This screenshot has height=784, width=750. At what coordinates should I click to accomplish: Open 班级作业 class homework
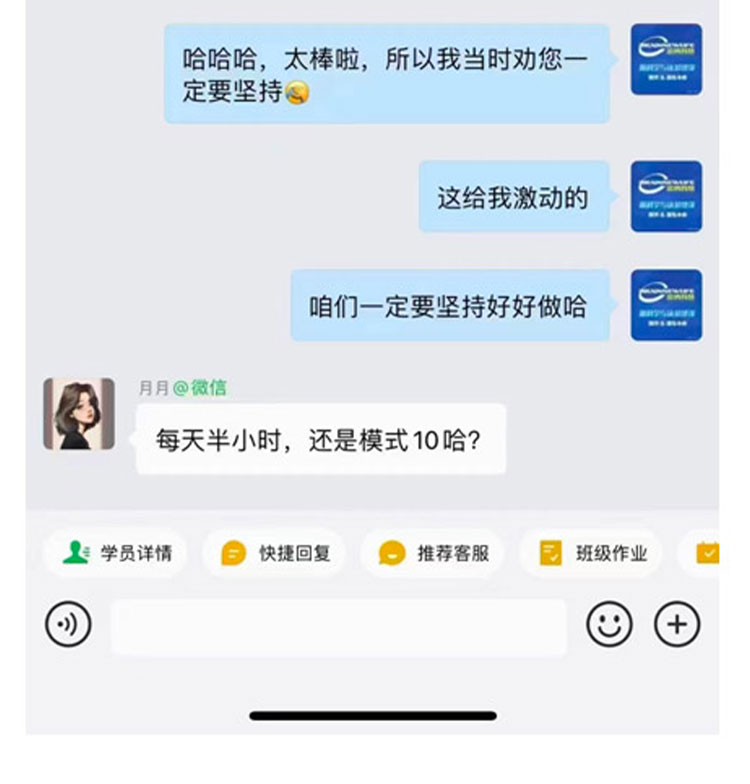point(593,553)
